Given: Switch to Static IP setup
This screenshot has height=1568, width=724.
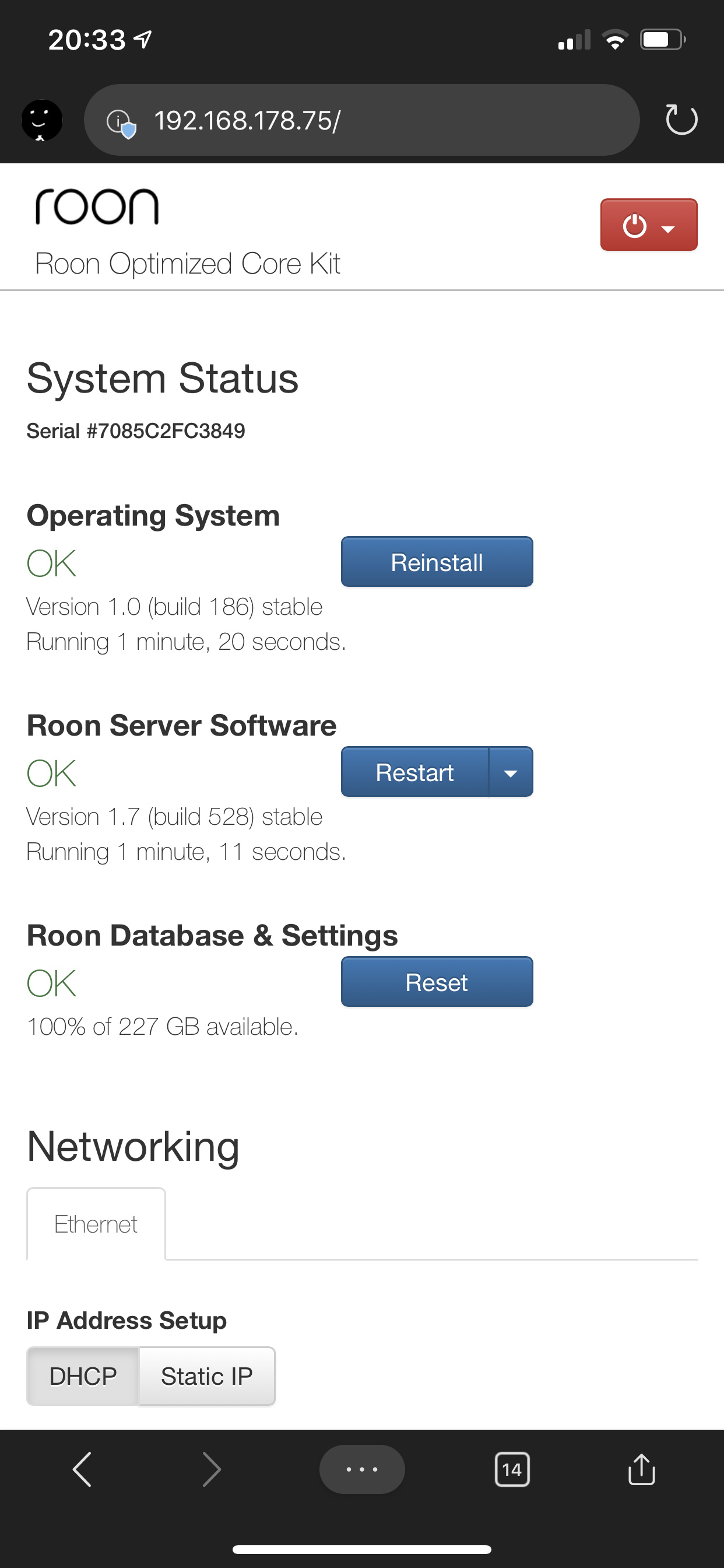Looking at the screenshot, I should tap(207, 1376).
